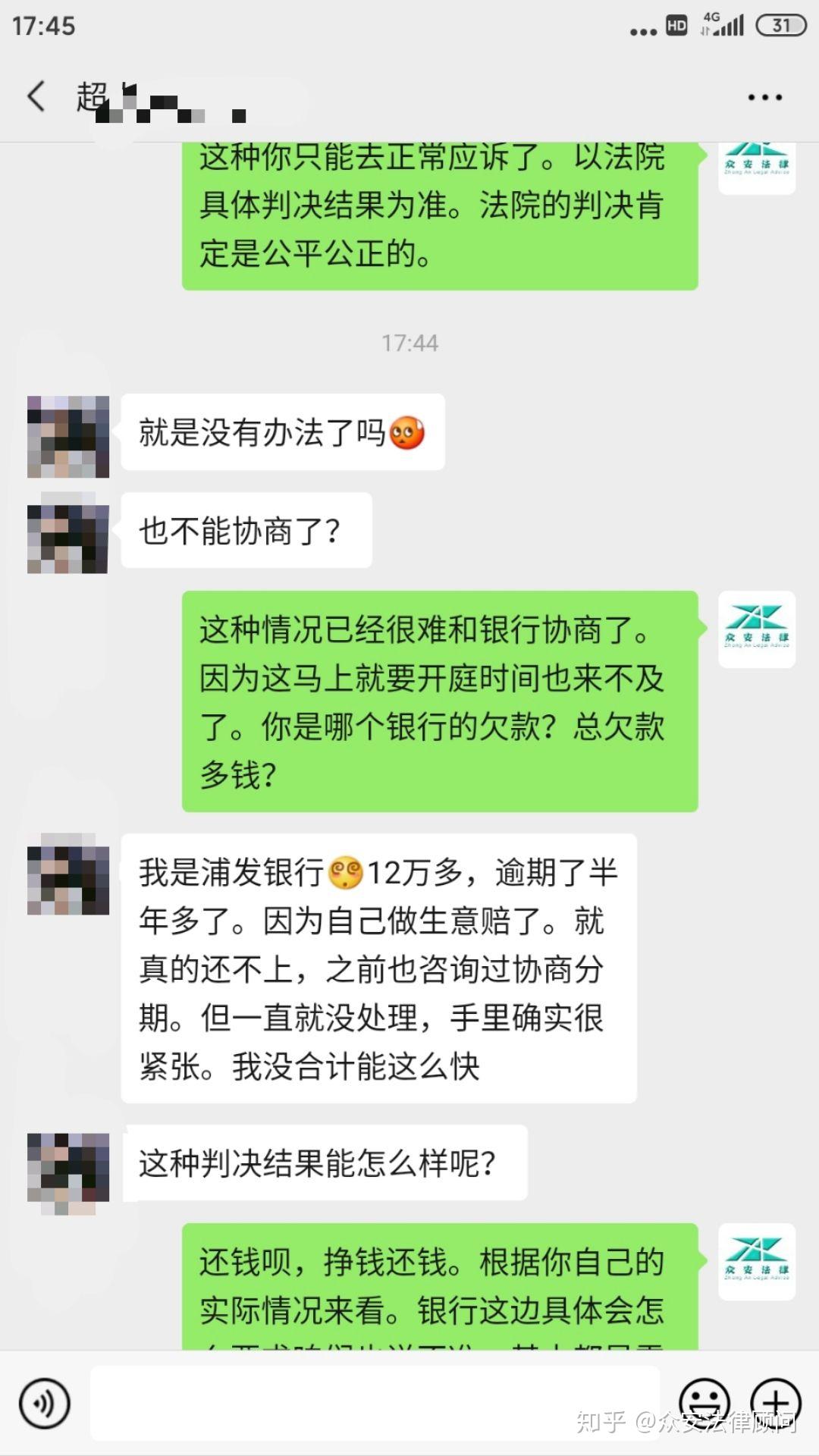Open contact avatar beside 就是没有办法了吗

pos(68,436)
